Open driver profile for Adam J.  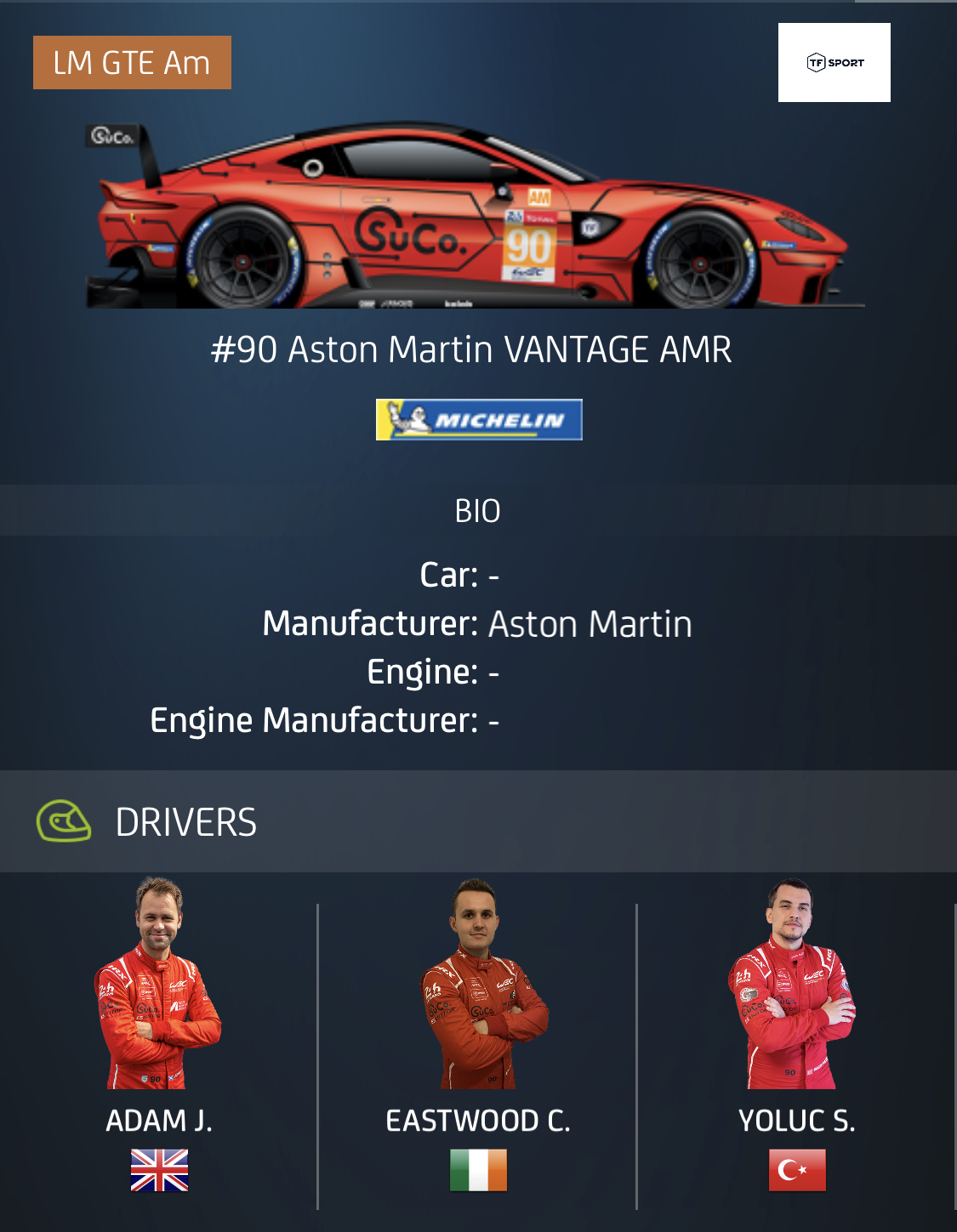point(159,986)
